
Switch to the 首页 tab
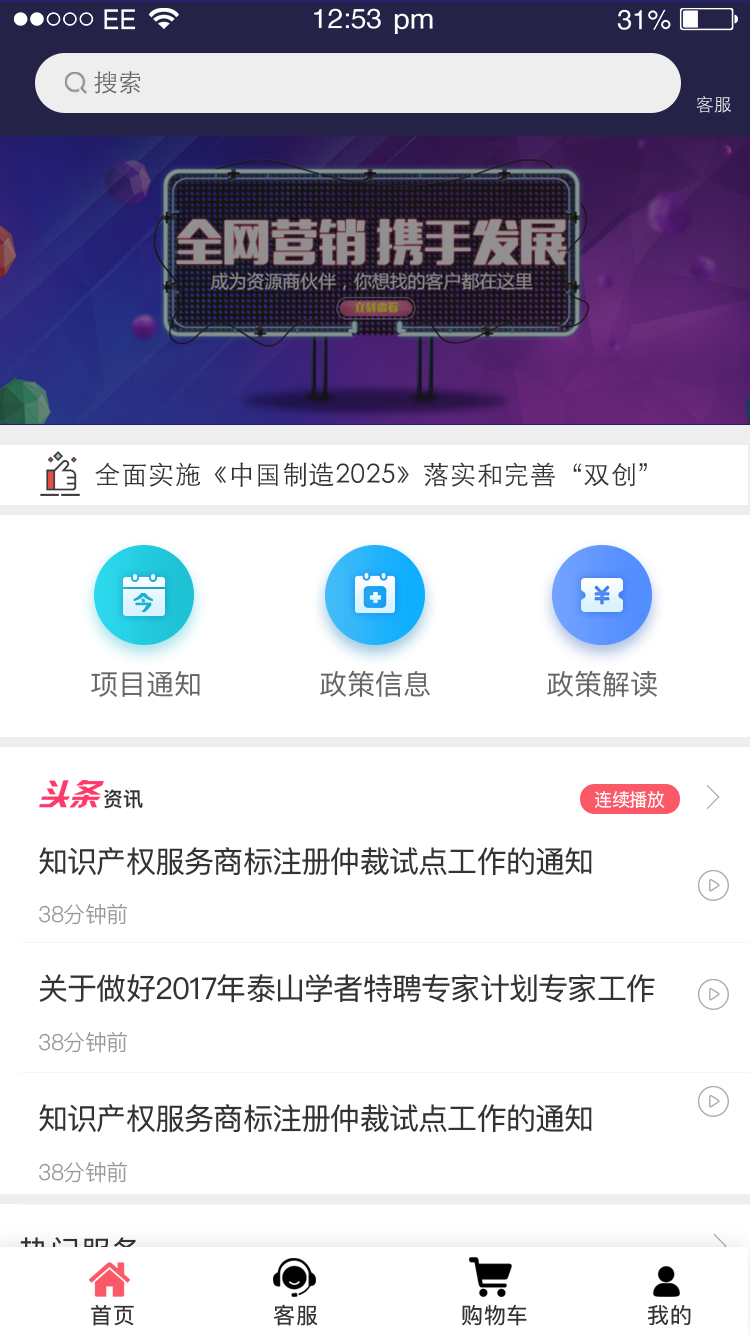click(111, 1293)
